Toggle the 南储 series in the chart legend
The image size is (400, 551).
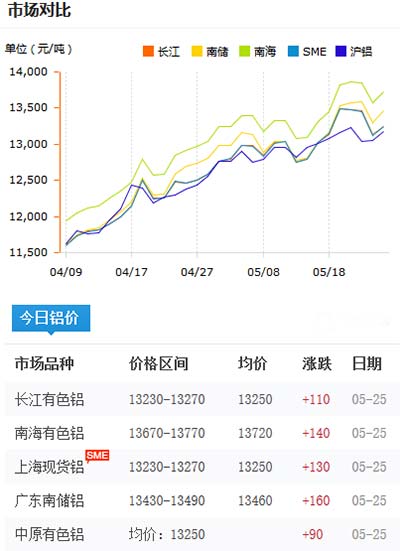click(x=210, y=52)
